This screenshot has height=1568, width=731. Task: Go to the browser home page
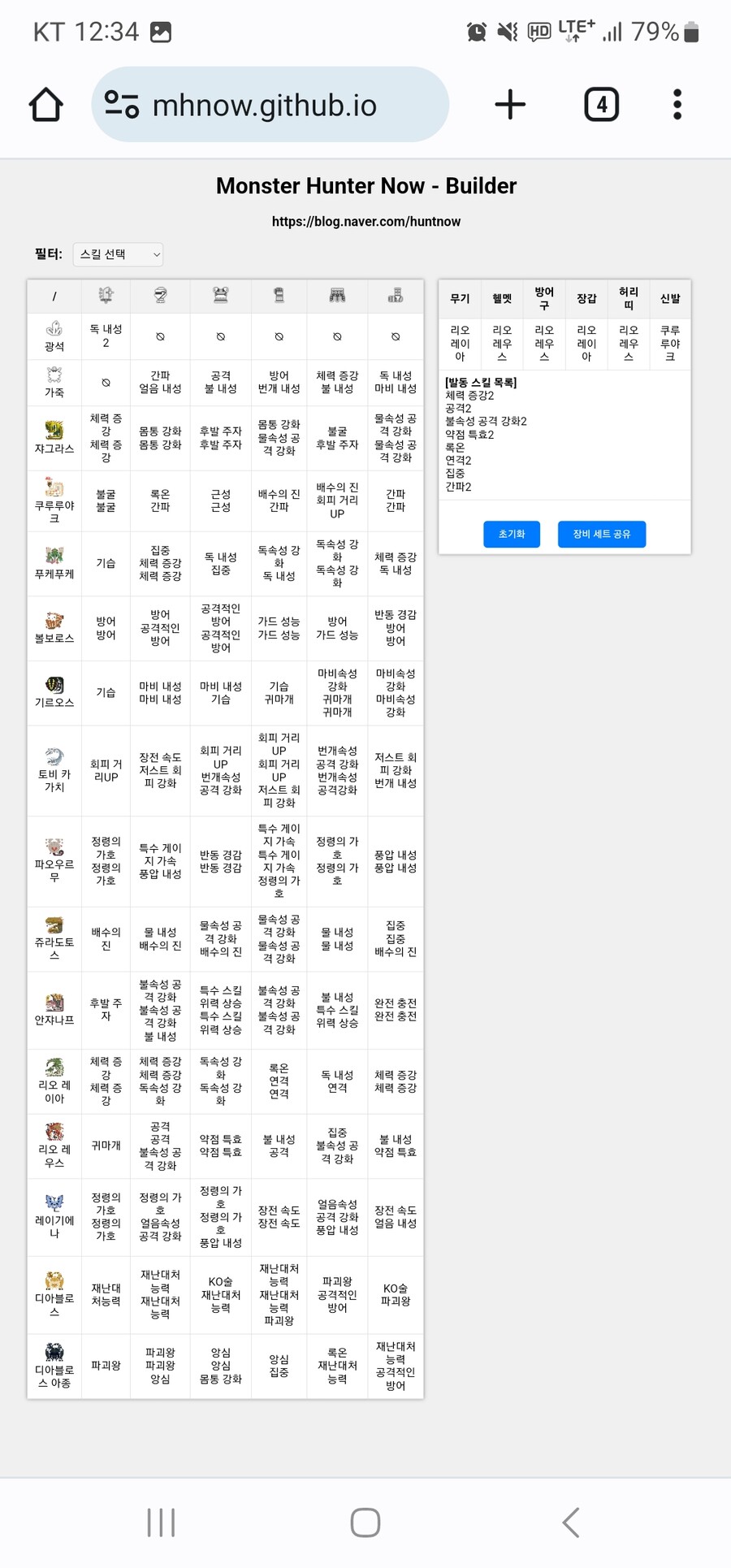coord(46,105)
